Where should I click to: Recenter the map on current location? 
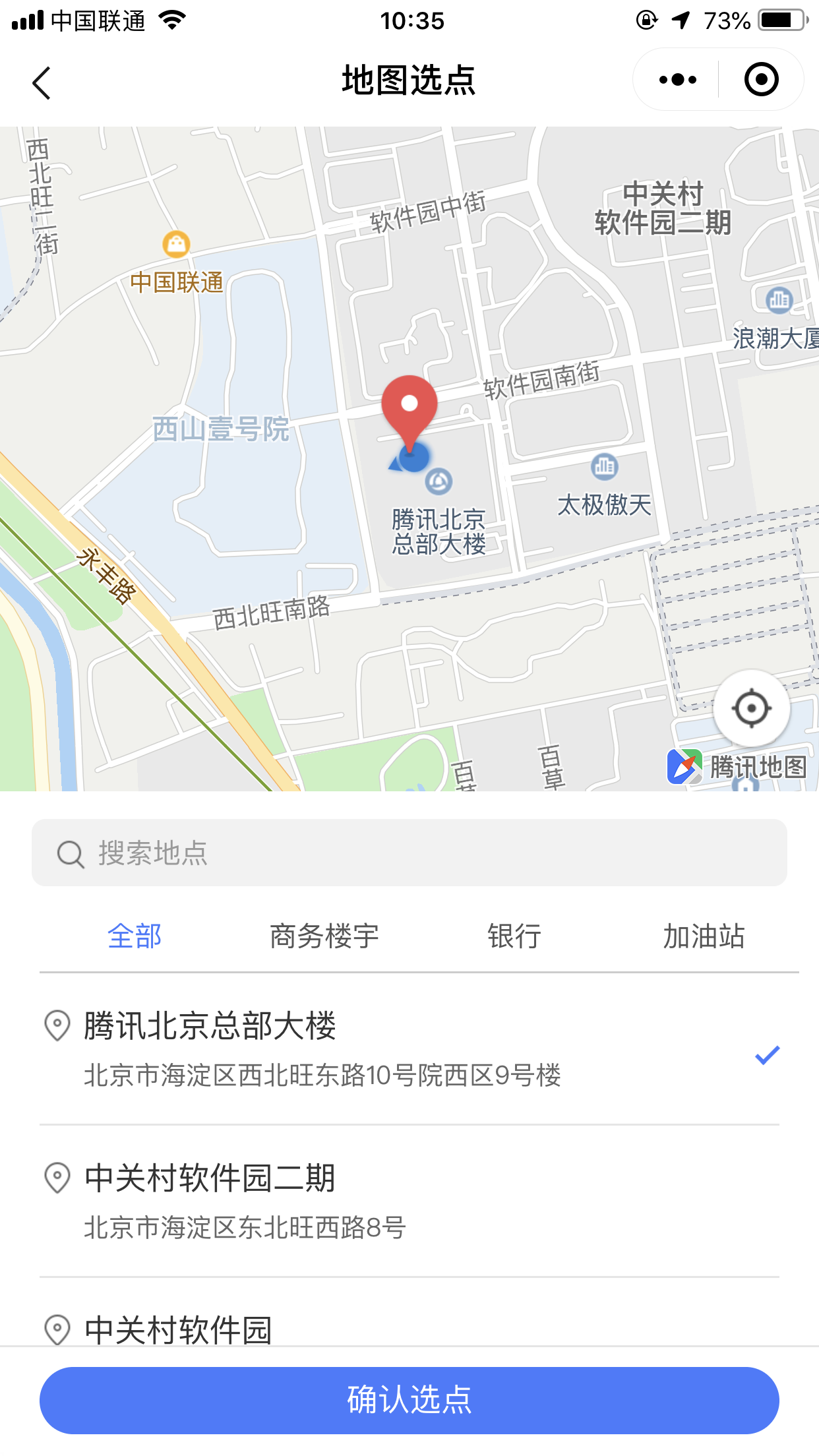pos(751,709)
